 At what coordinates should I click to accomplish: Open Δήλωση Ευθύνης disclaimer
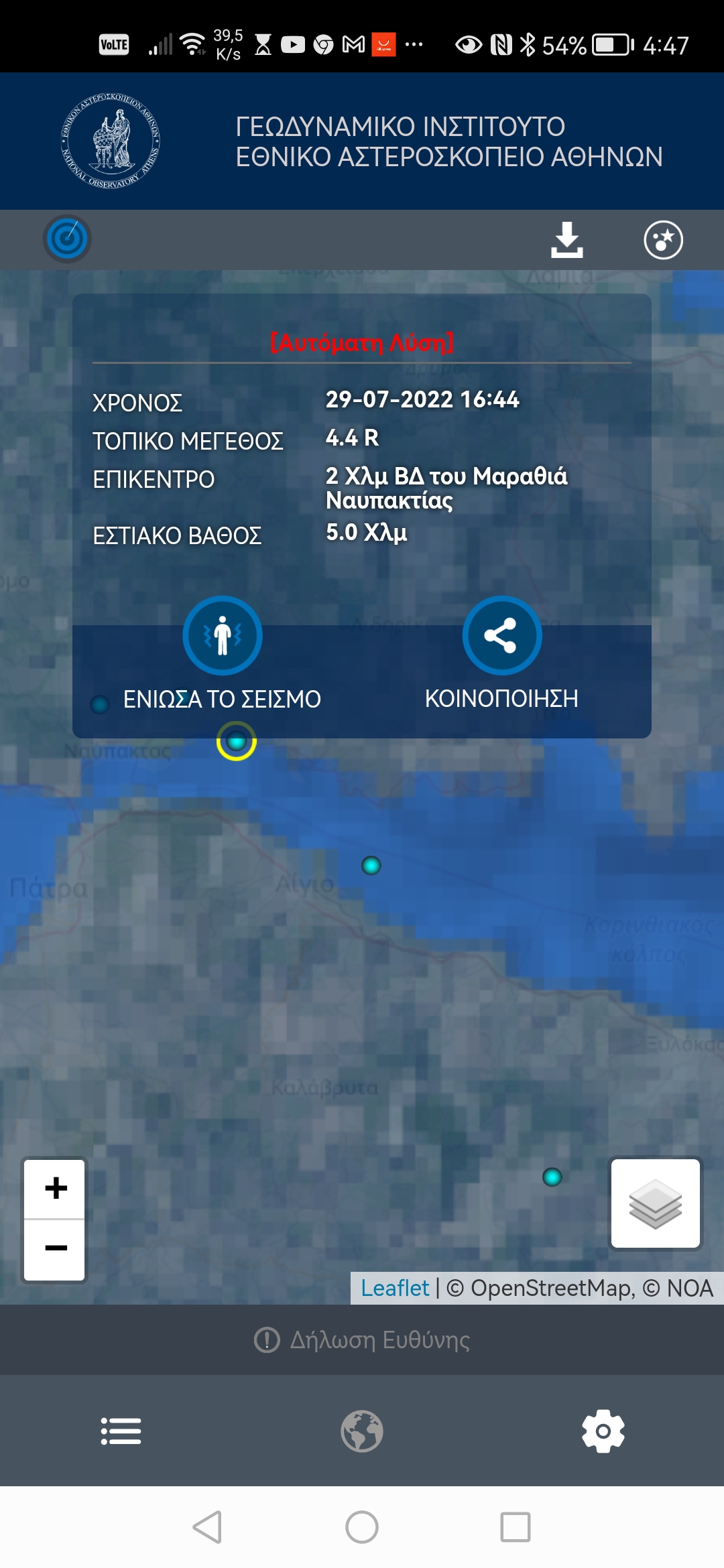[362, 1340]
